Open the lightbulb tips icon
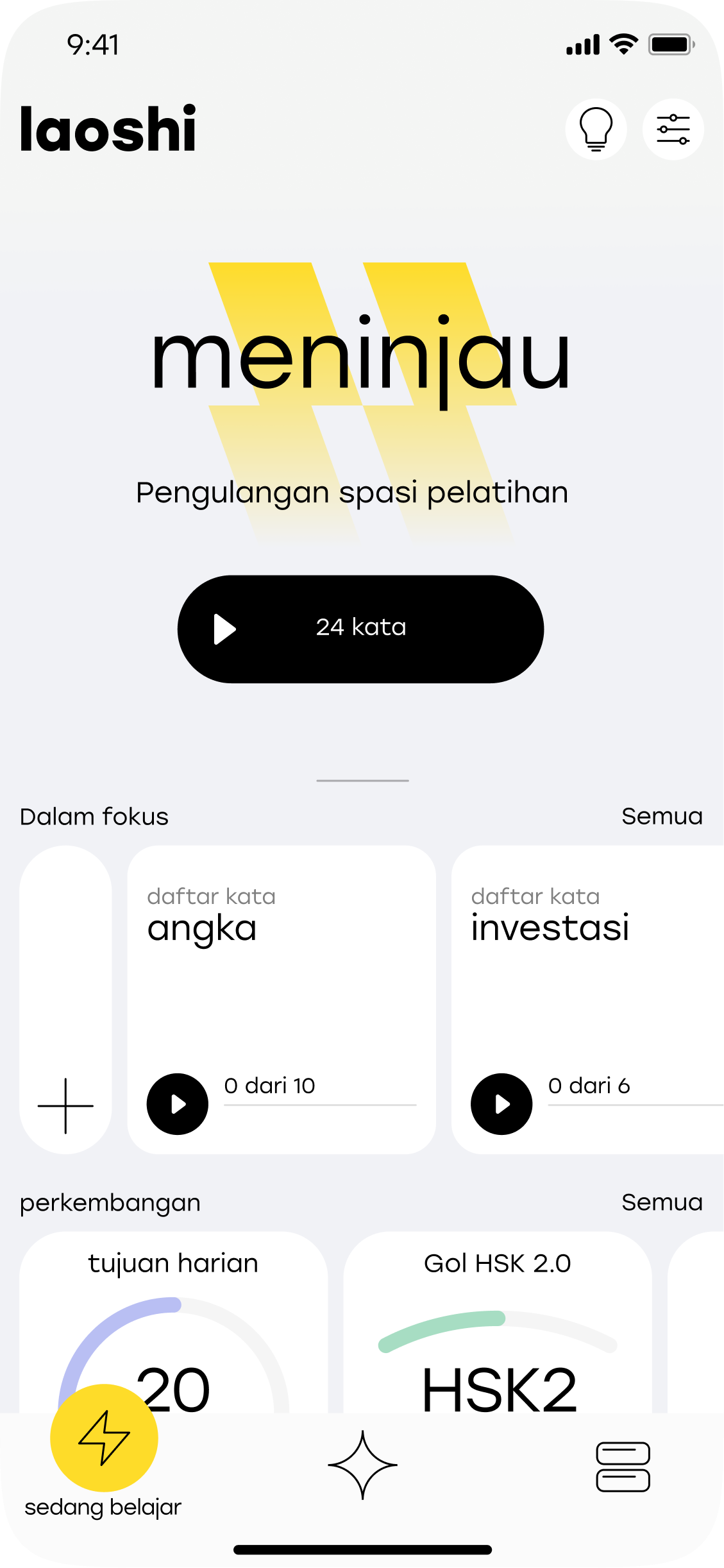 point(596,129)
